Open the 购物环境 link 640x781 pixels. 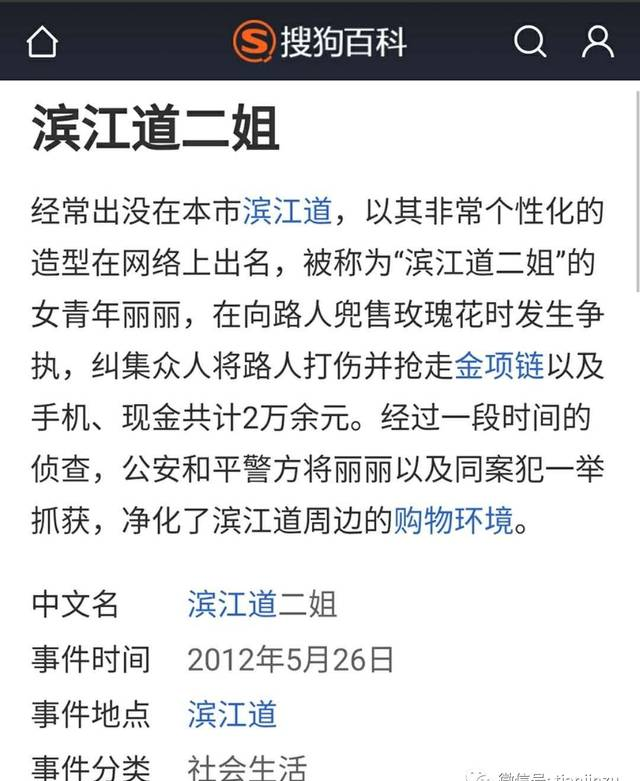click(453, 520)
